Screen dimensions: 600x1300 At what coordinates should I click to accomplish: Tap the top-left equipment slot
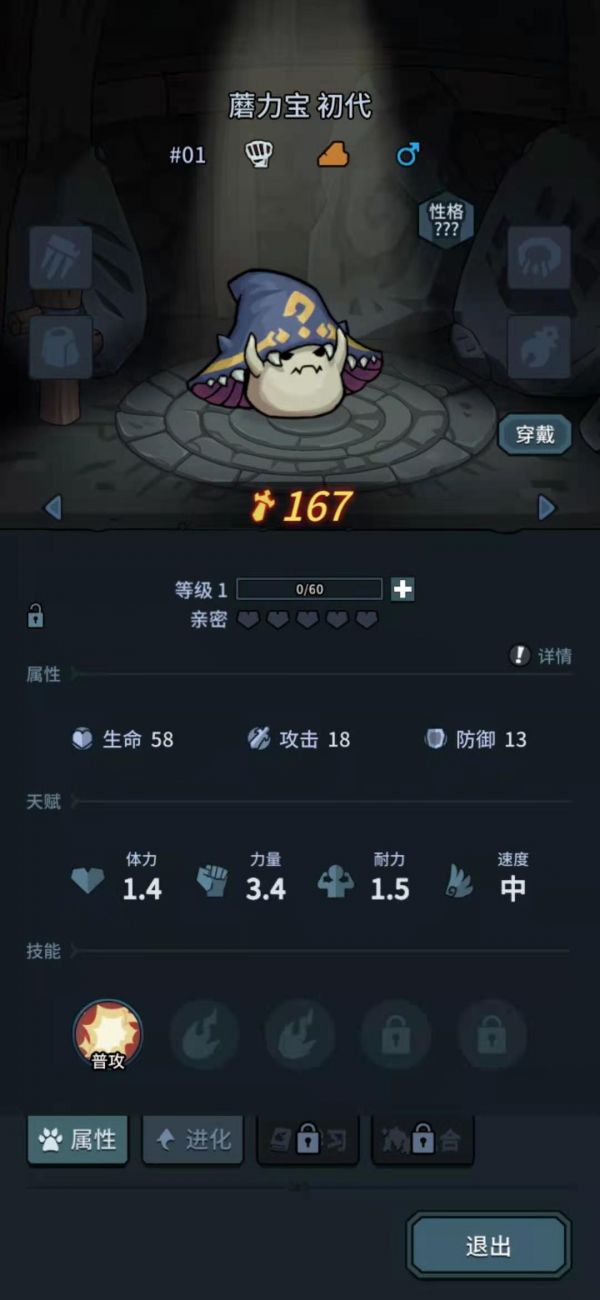(61, 258)
